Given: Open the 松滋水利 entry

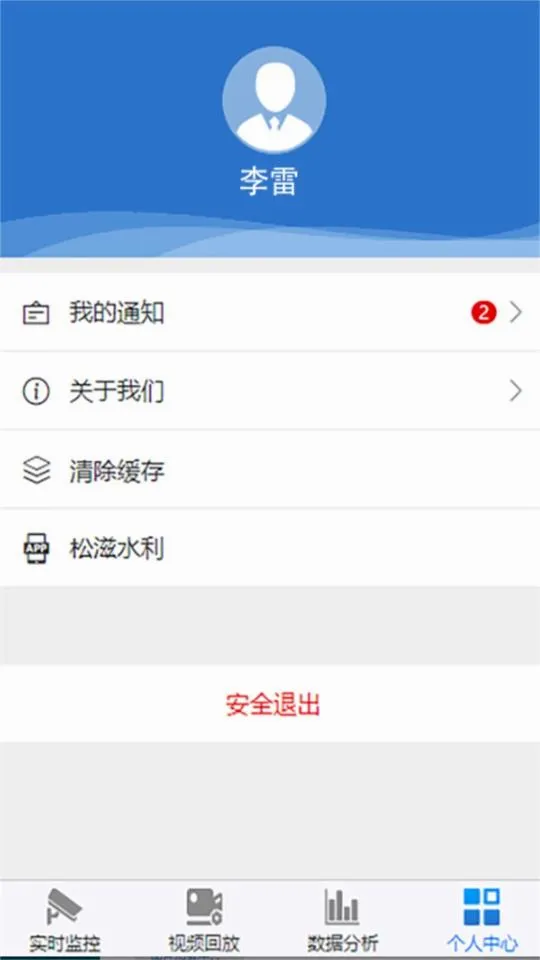Looking at the screenshot, I should pos(270,548).
